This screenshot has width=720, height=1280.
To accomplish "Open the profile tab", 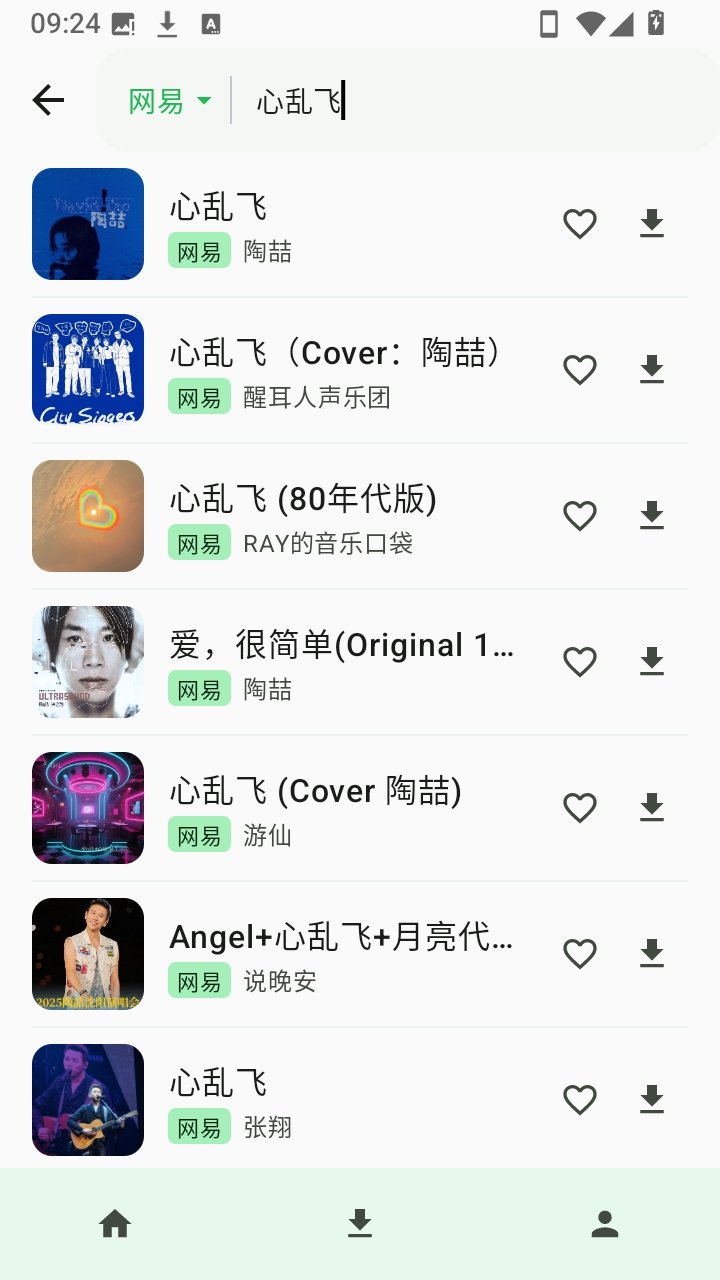I will tap(605, 1224).
